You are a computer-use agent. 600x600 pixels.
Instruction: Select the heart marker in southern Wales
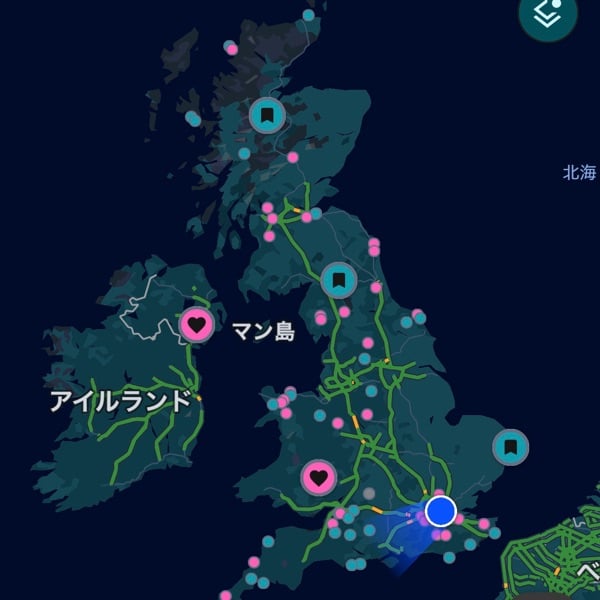point(319,478)
